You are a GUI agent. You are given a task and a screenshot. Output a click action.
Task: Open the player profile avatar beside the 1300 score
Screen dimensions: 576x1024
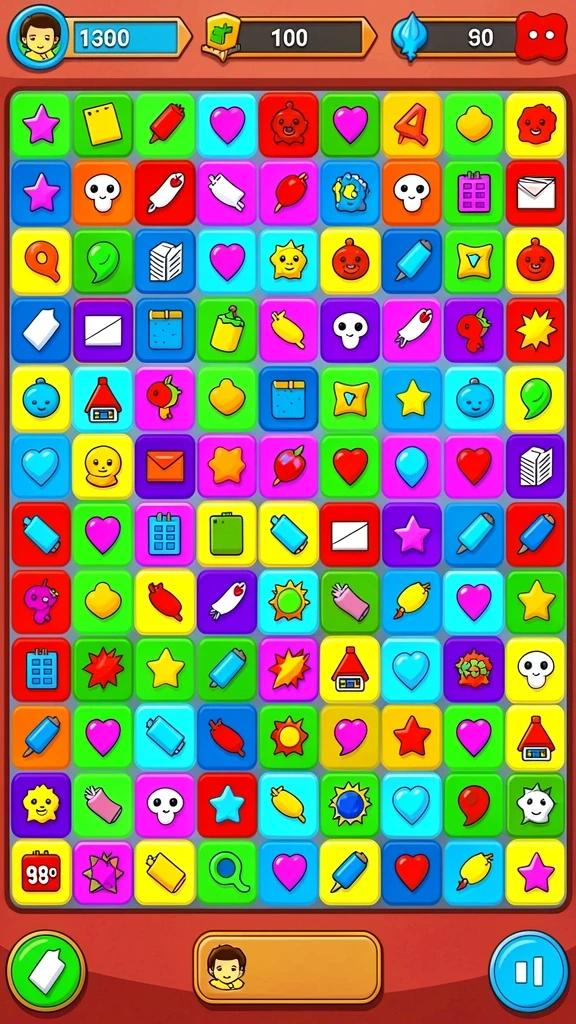(38, 37)
